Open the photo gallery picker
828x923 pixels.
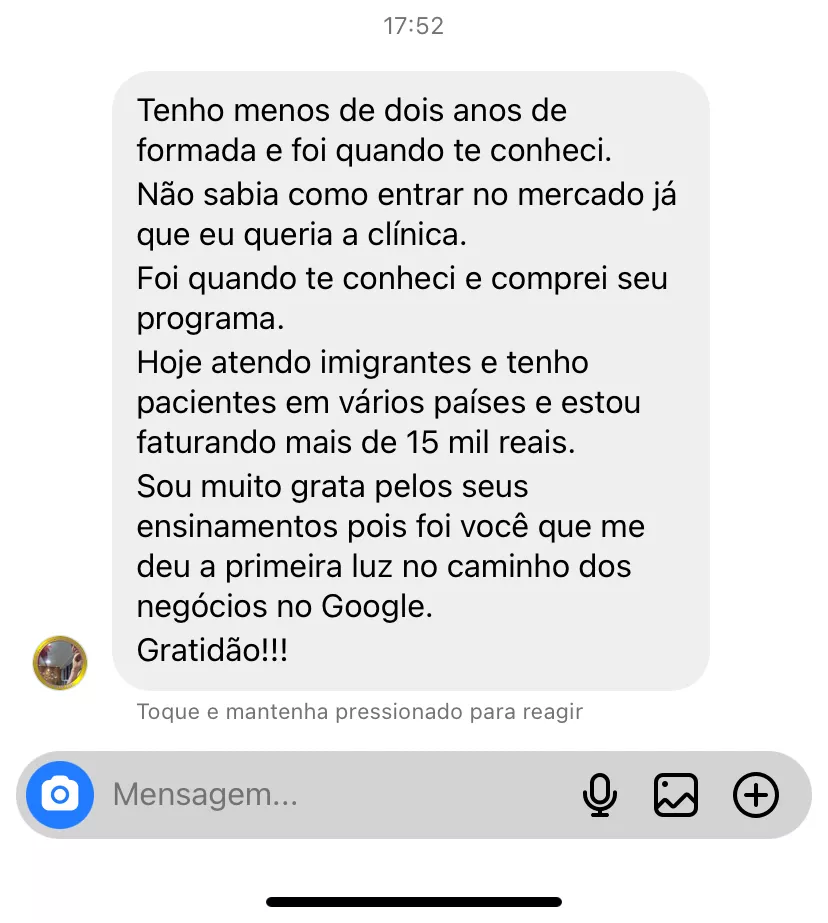676,795
